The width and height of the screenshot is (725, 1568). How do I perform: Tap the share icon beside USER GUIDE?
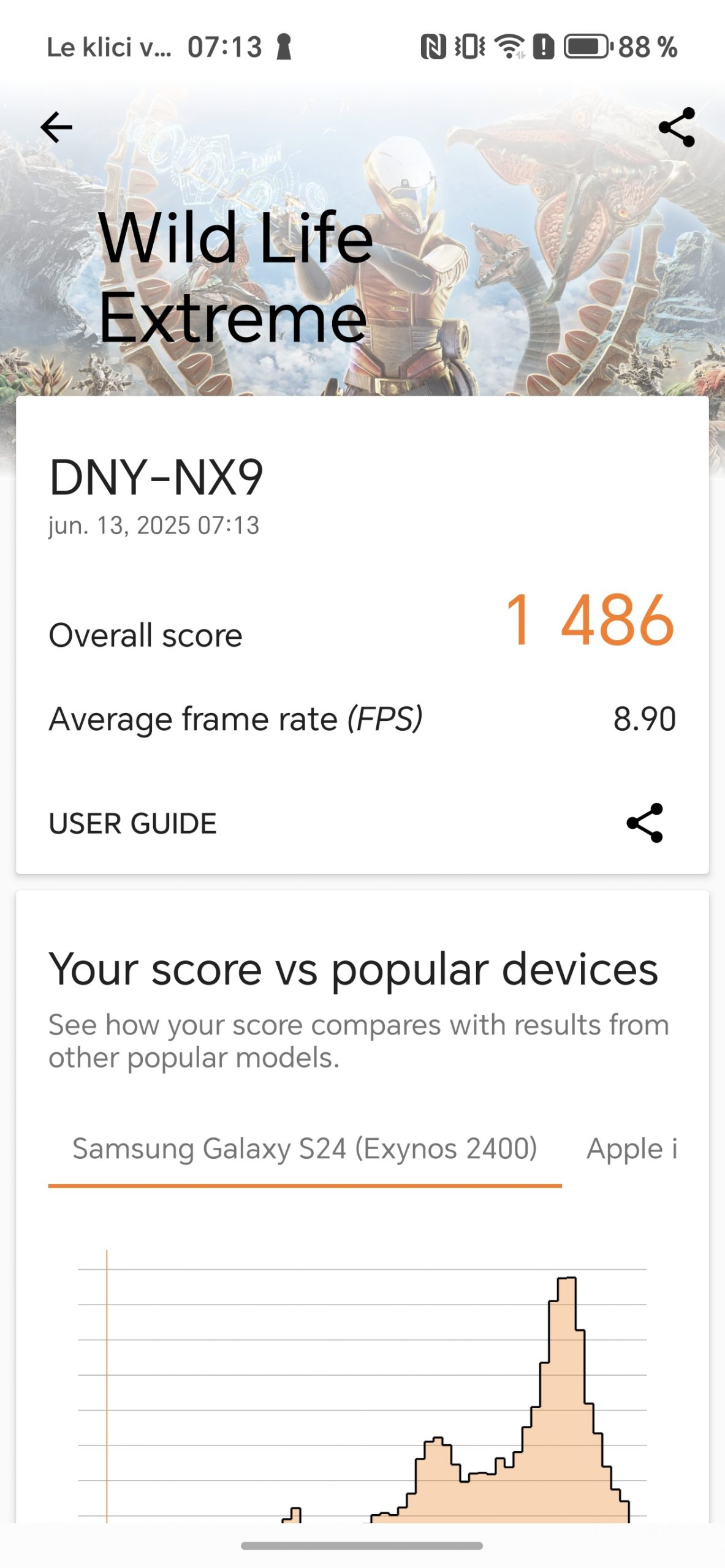645,823
